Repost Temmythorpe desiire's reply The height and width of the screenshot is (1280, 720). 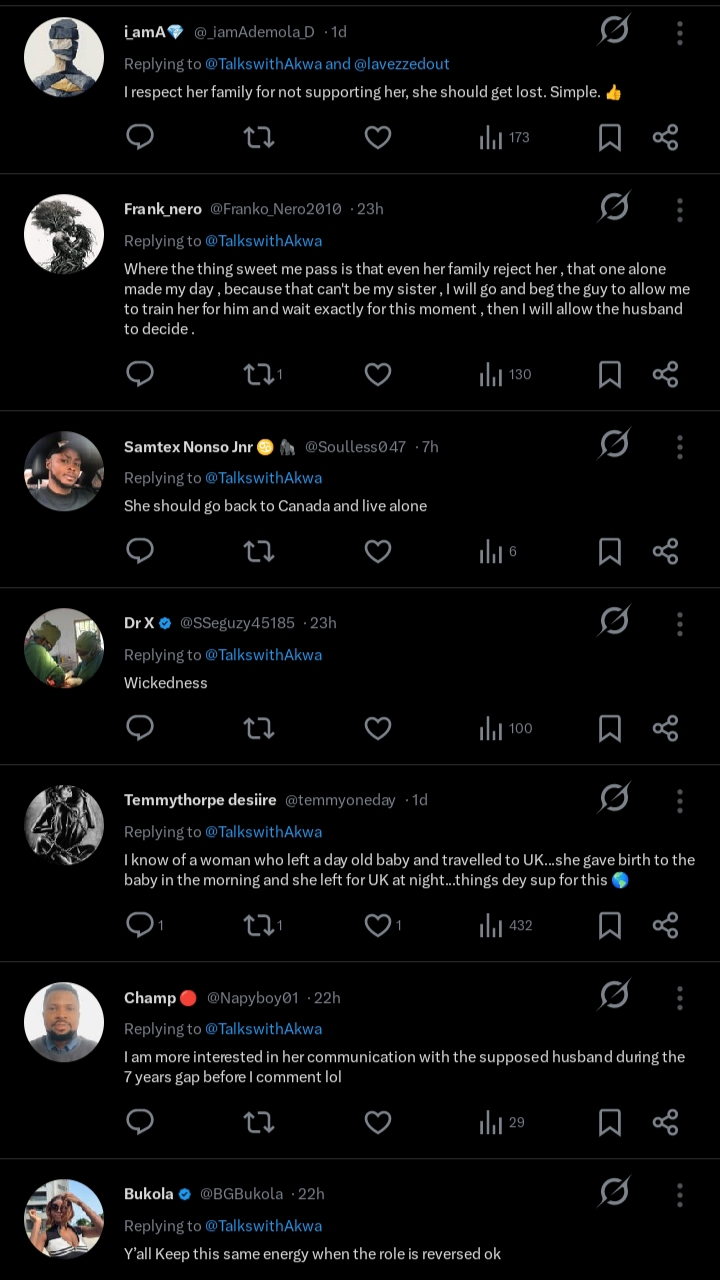click(x=259, y=925)
